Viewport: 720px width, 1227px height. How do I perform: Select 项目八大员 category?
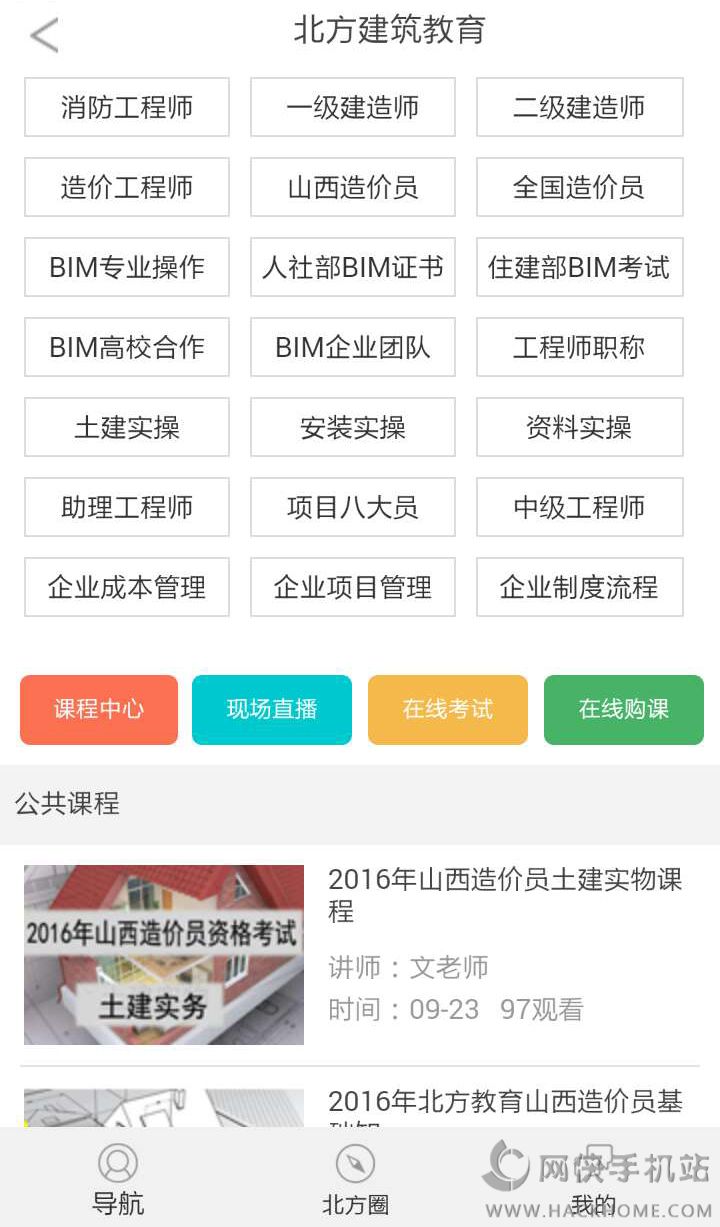[x=353, y=507]
